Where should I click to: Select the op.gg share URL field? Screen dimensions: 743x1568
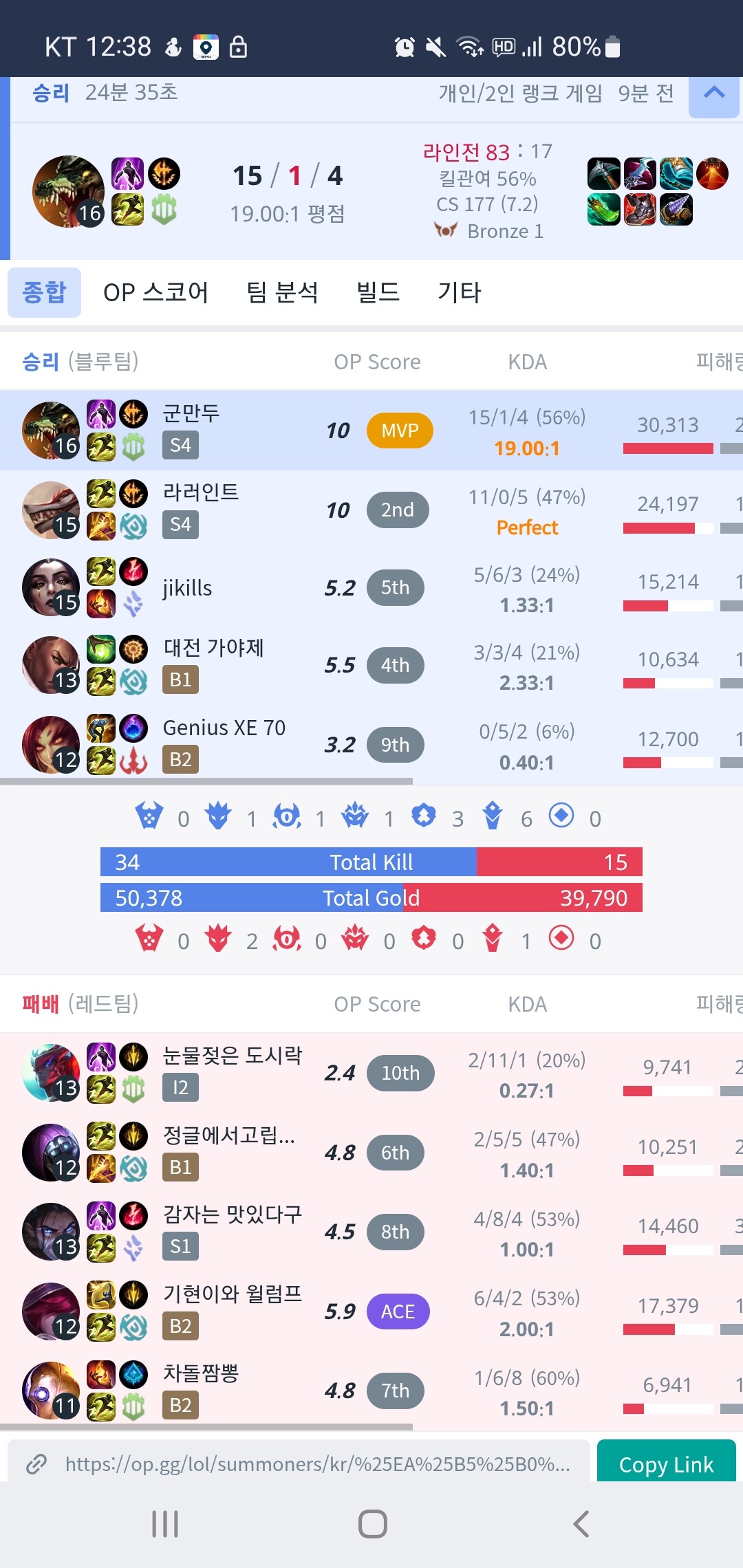click(316, 1464)
